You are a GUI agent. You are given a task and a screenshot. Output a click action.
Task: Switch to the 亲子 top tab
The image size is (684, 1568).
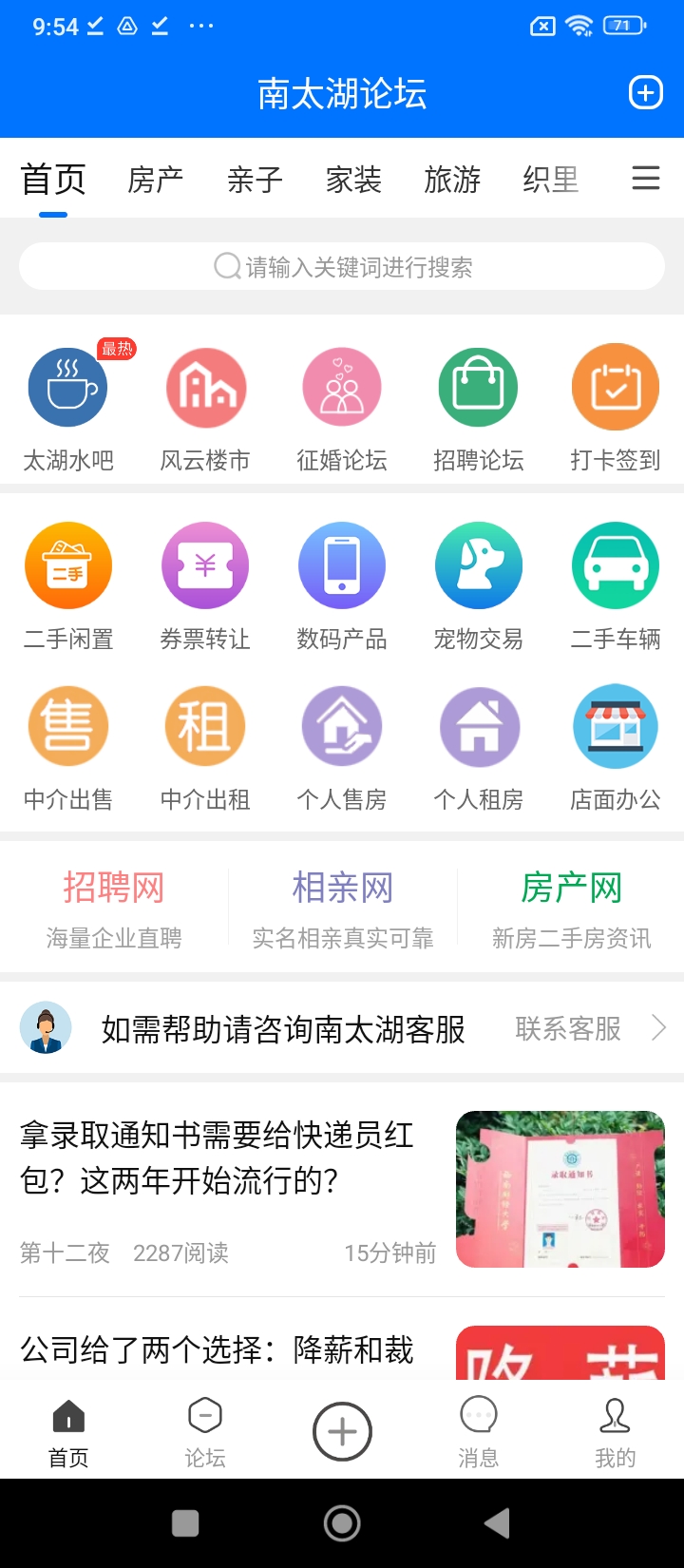[x=255, y=179]
